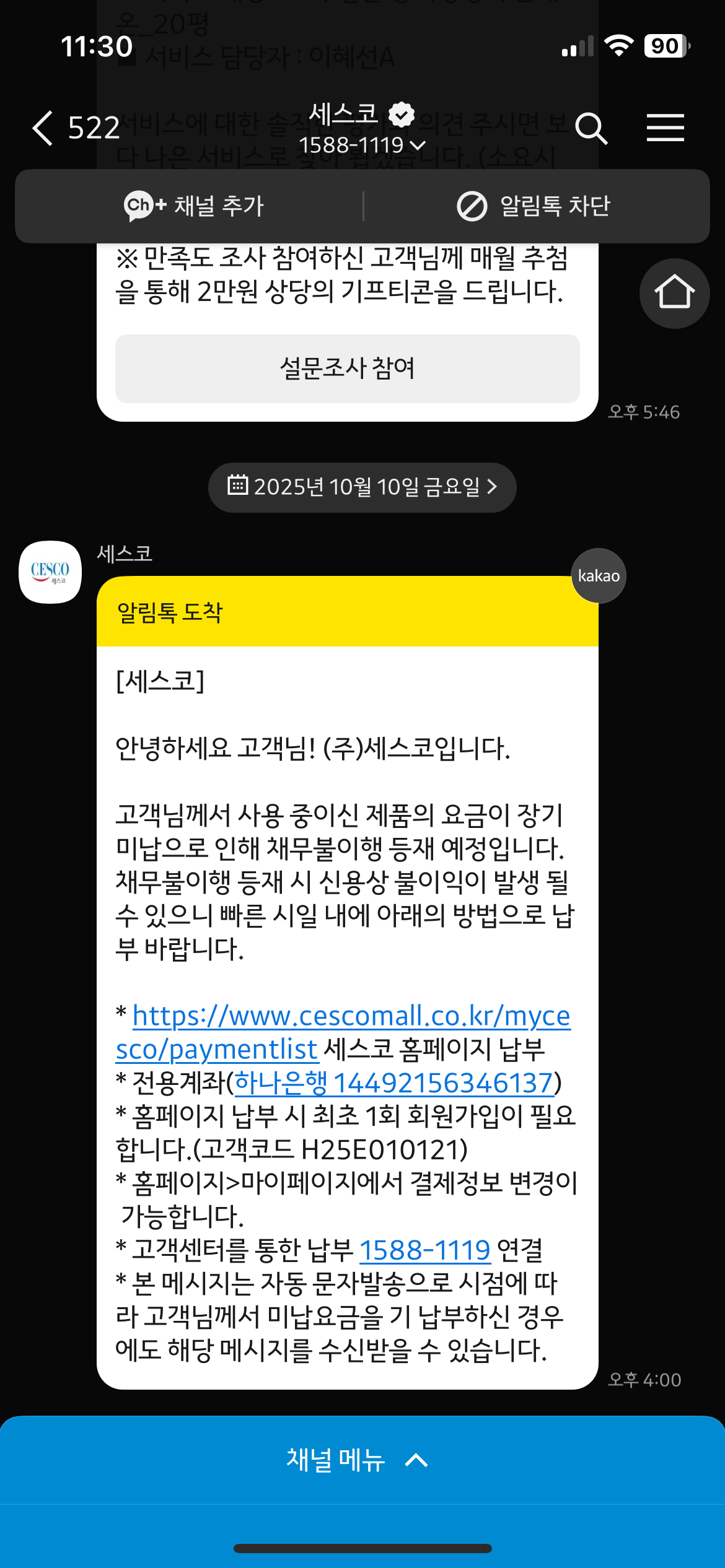Call 1588-1119 from the message link
725x1568 pixels.
tap(425, 1250)
